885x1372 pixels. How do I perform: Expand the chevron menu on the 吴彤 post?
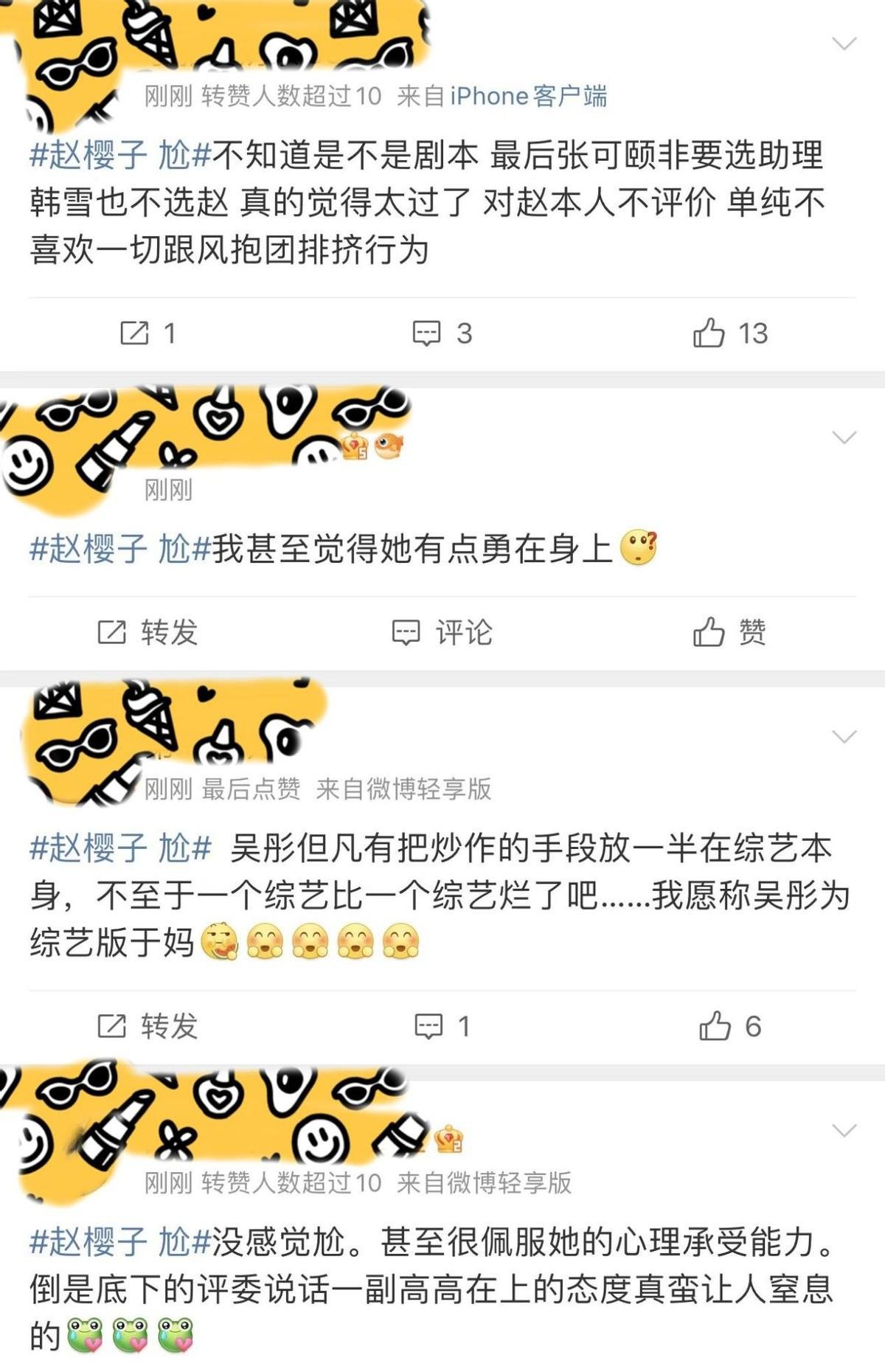coord(844,736)
